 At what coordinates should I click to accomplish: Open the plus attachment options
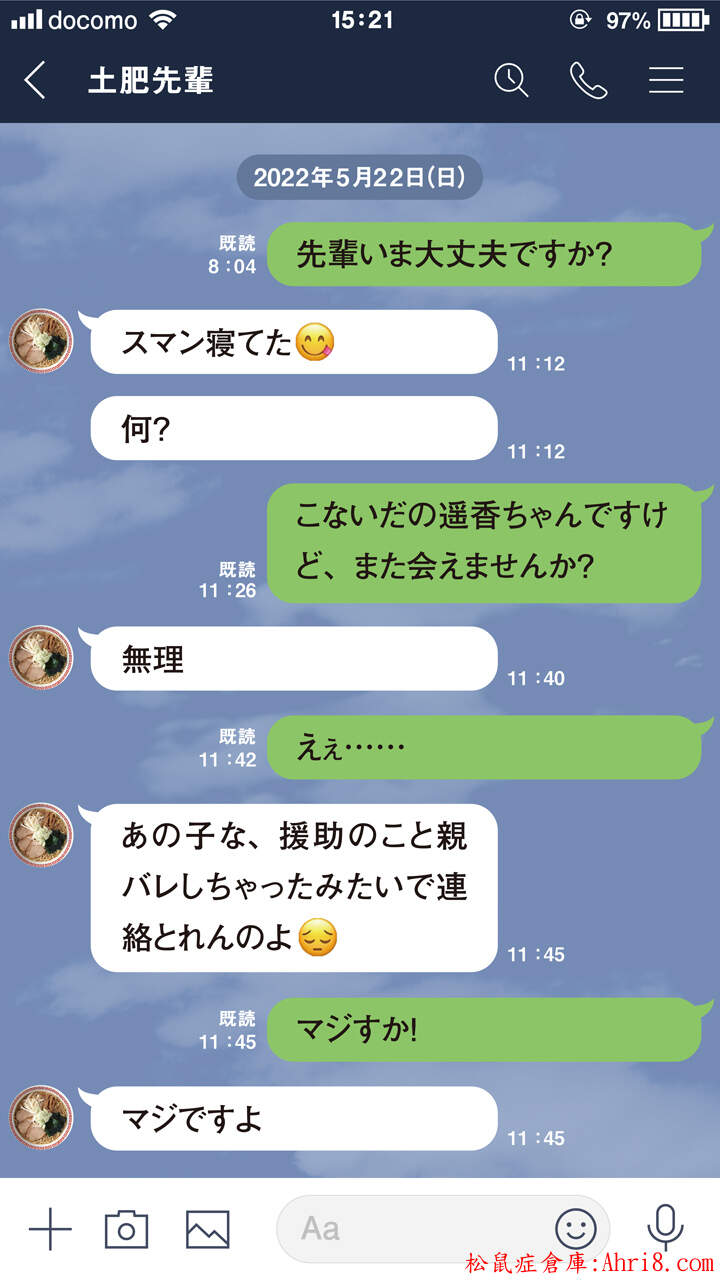click(50, 1228)
